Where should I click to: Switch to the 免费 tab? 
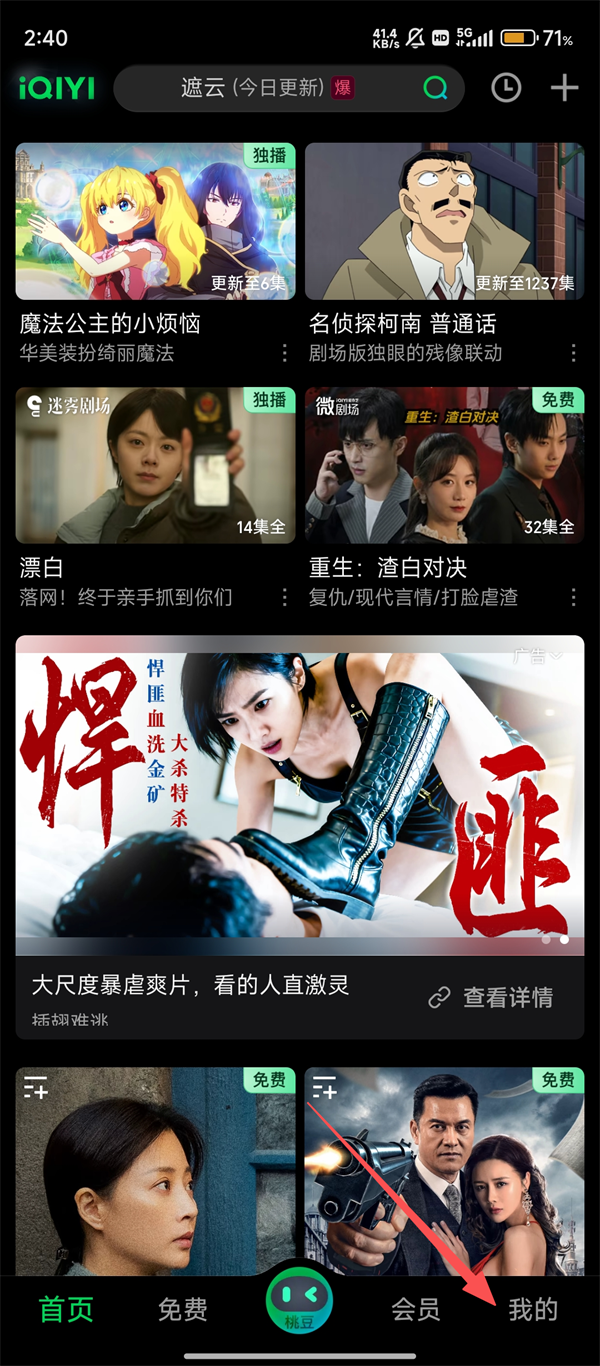pos(183,1310)
